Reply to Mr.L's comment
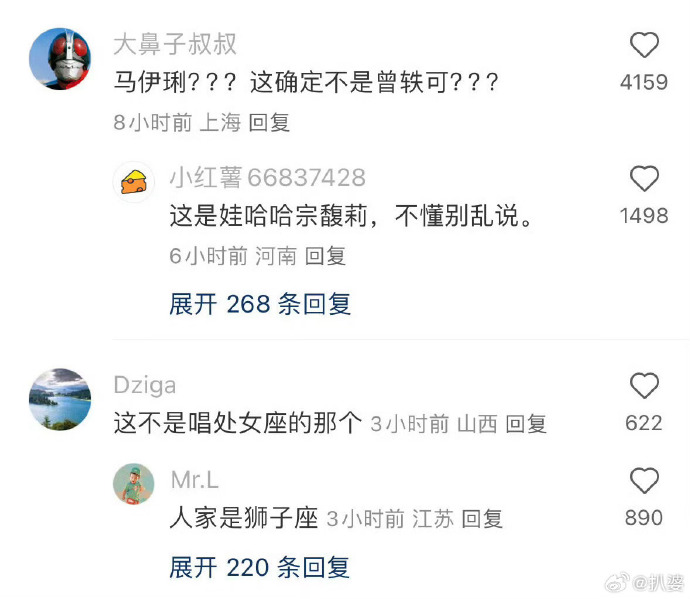 click(482, 519)
